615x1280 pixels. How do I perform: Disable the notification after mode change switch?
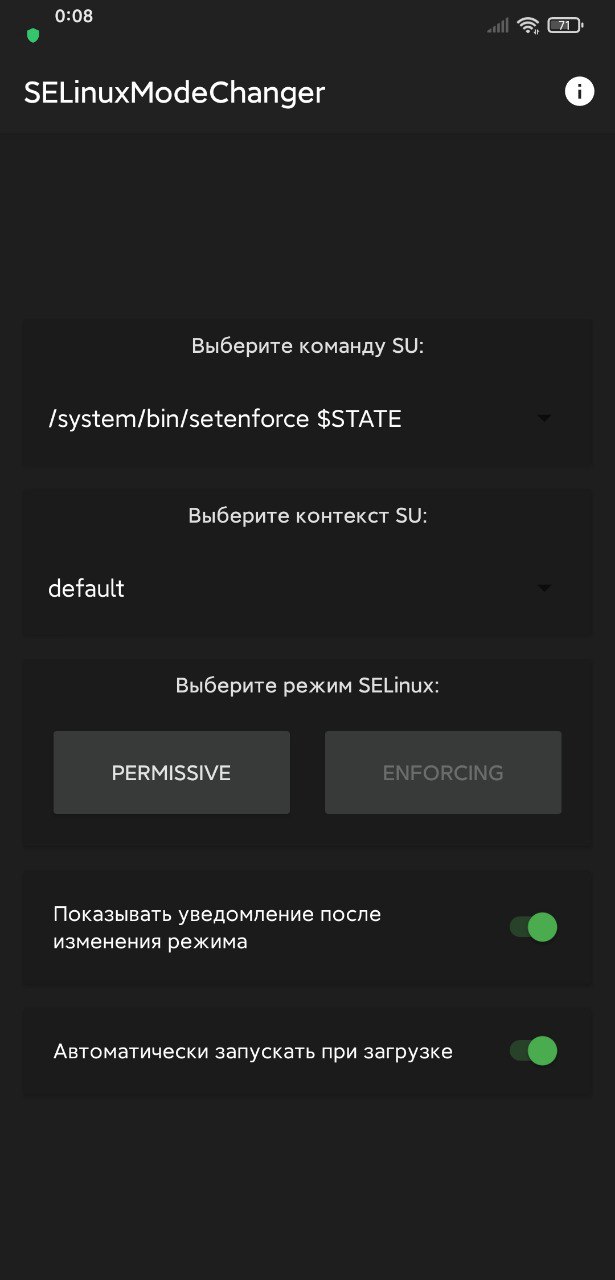(x=533, y=927)
